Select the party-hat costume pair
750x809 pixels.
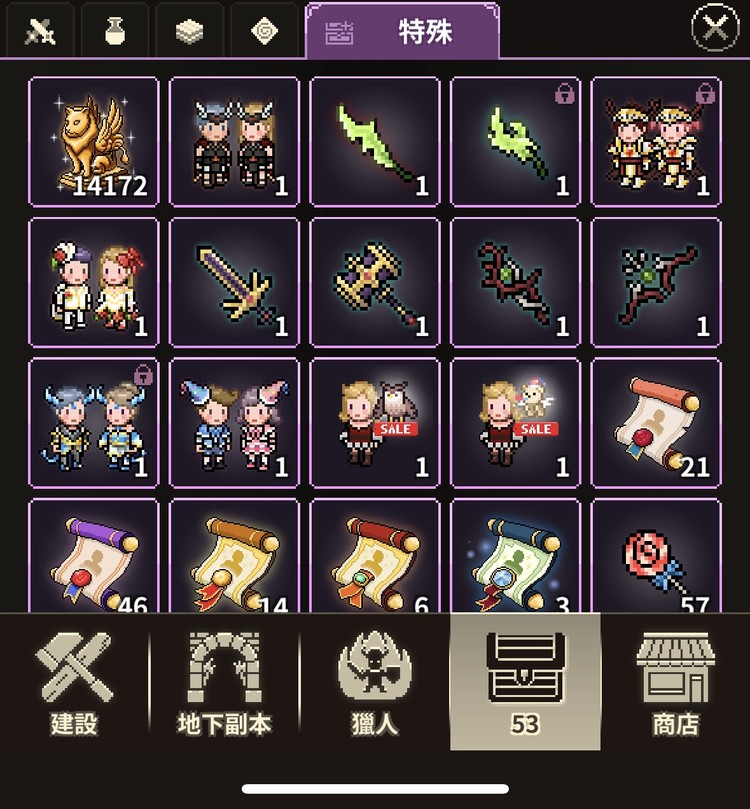pos(234,422)
